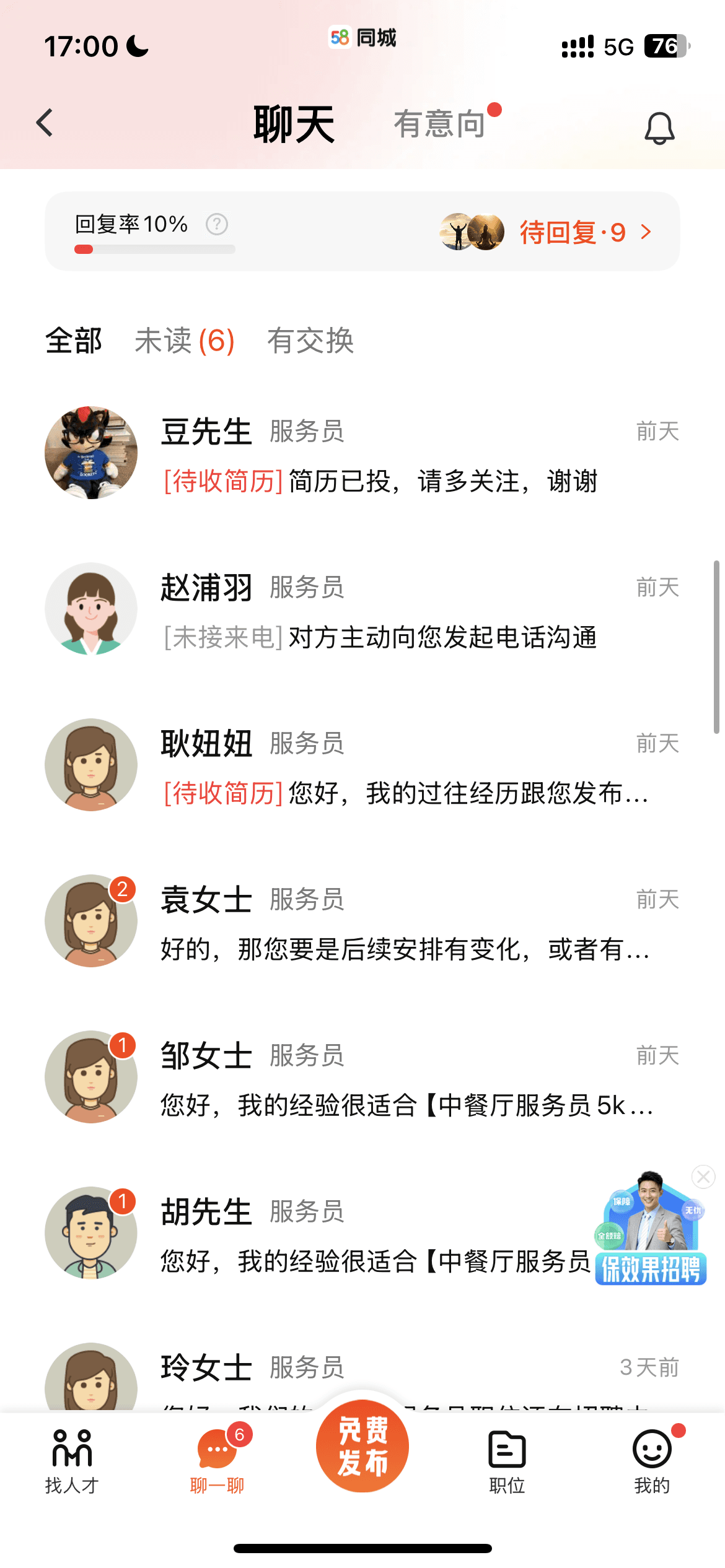Dismiss the 保效果招聘 floating banner
Viewport: 725px width, 1568px height.
coord(703,1177)
